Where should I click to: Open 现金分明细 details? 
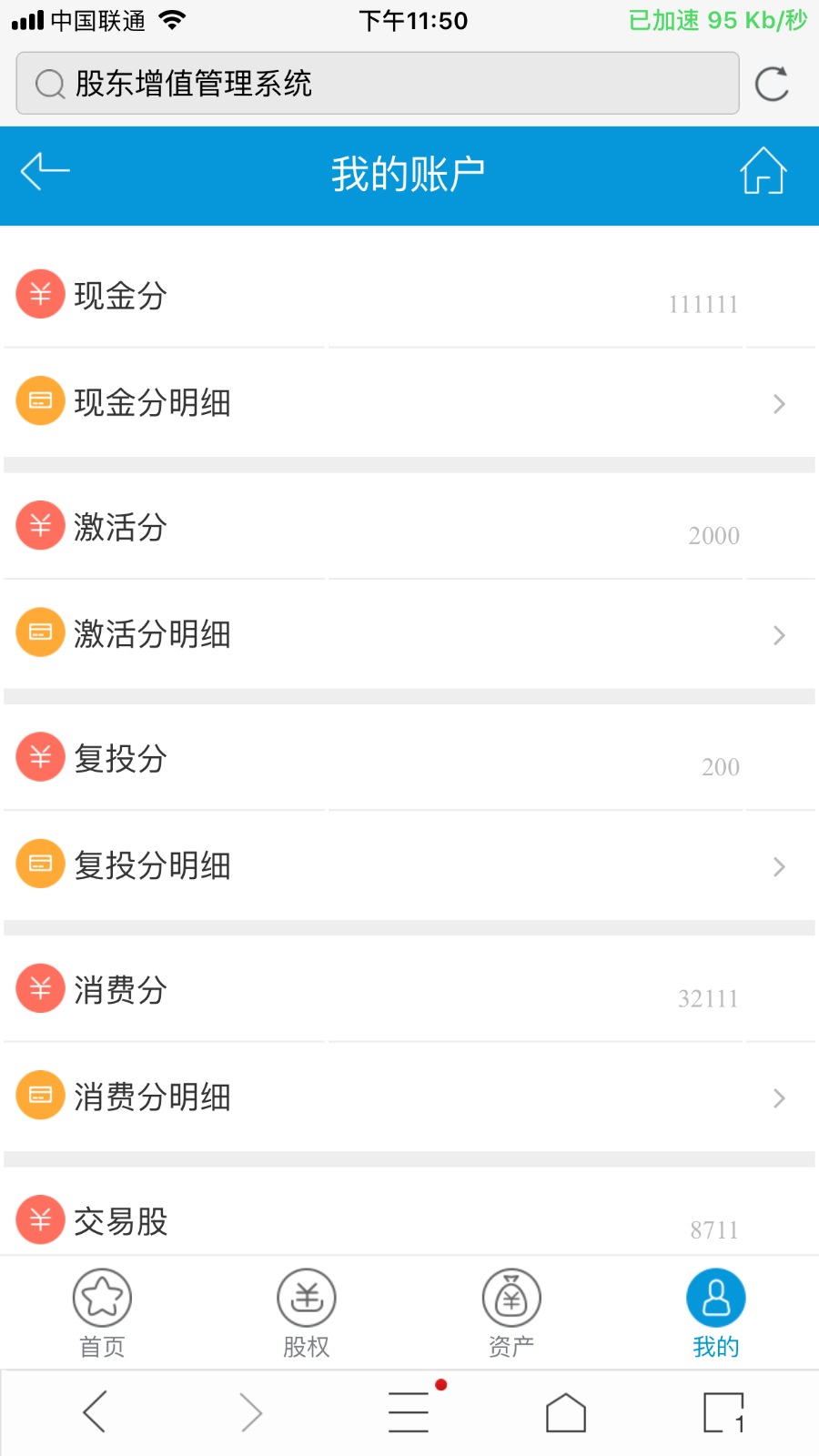click(x=409, y=402)
